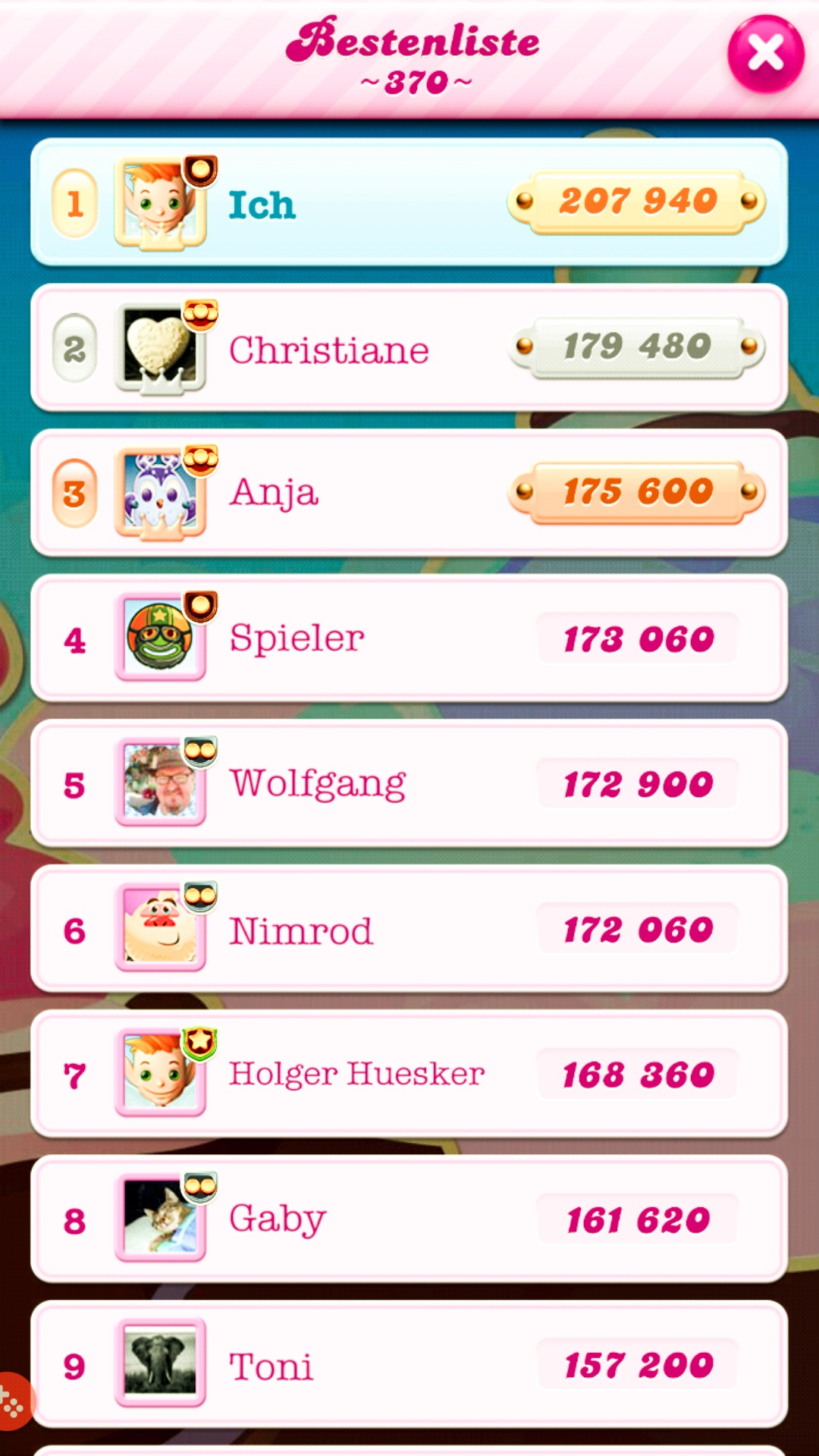819x1456 pixels.
Task: Choose Toni's ninth-place entry
Action: pos(409,1365)
